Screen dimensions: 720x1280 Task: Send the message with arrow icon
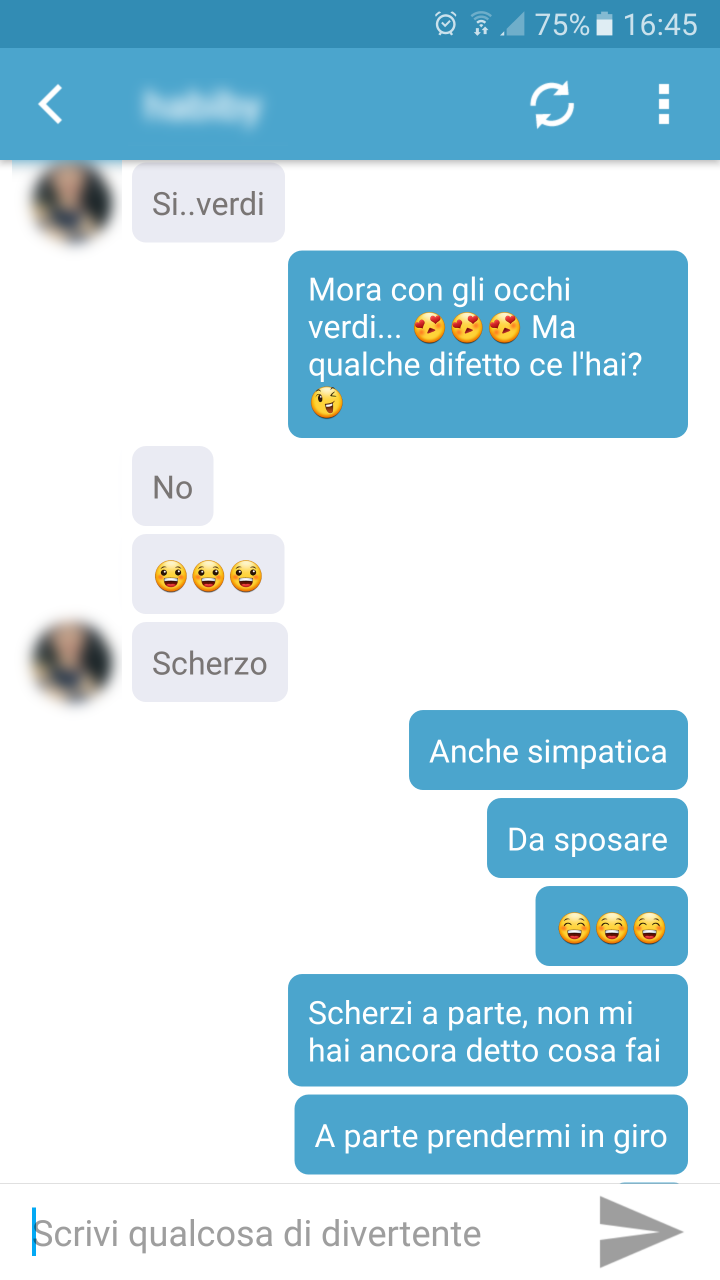click(640, 1232)
